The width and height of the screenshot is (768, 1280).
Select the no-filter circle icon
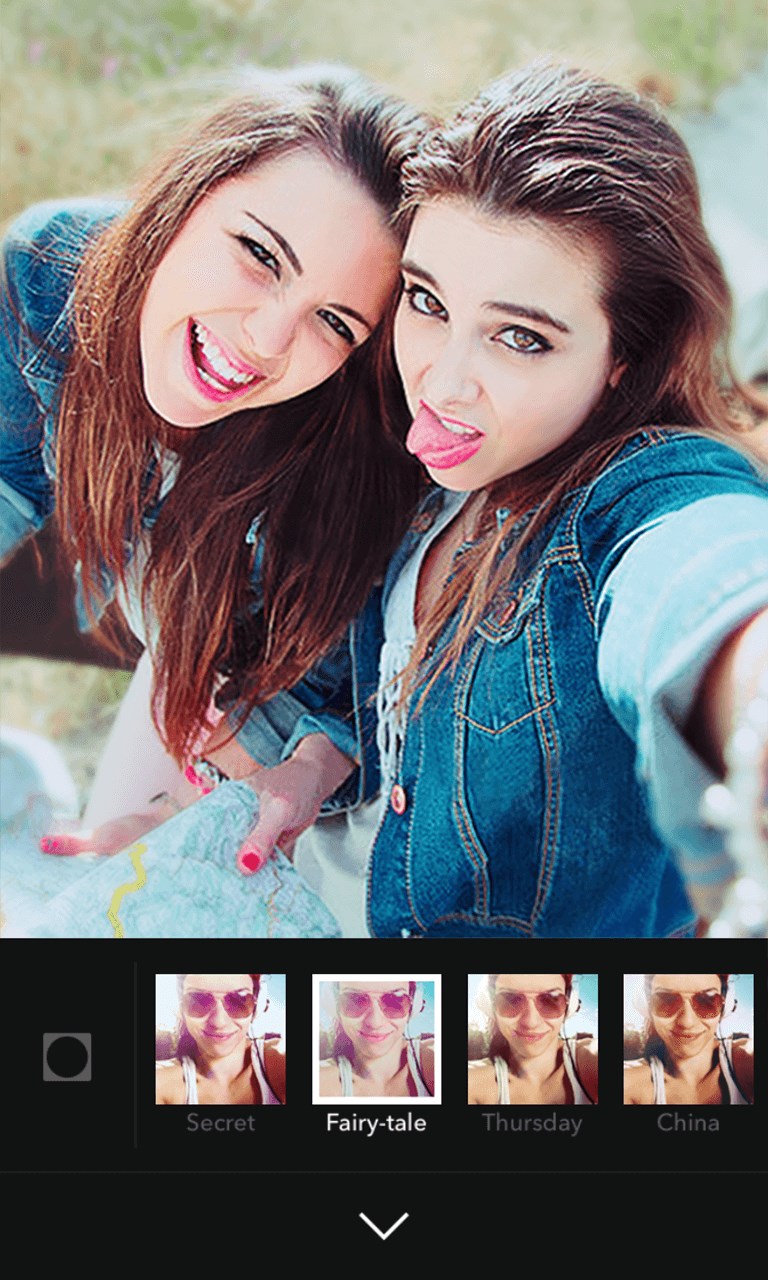coord(67,1057)
